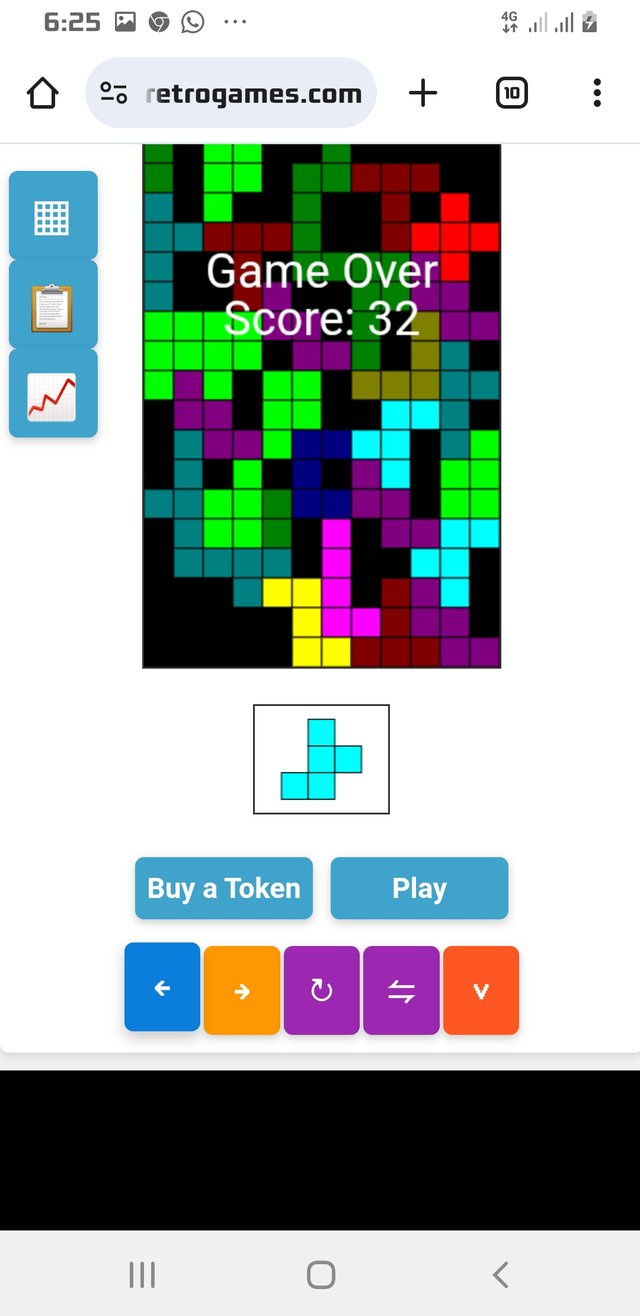Go to the browser home page
640x1316 pixels.
42,94
